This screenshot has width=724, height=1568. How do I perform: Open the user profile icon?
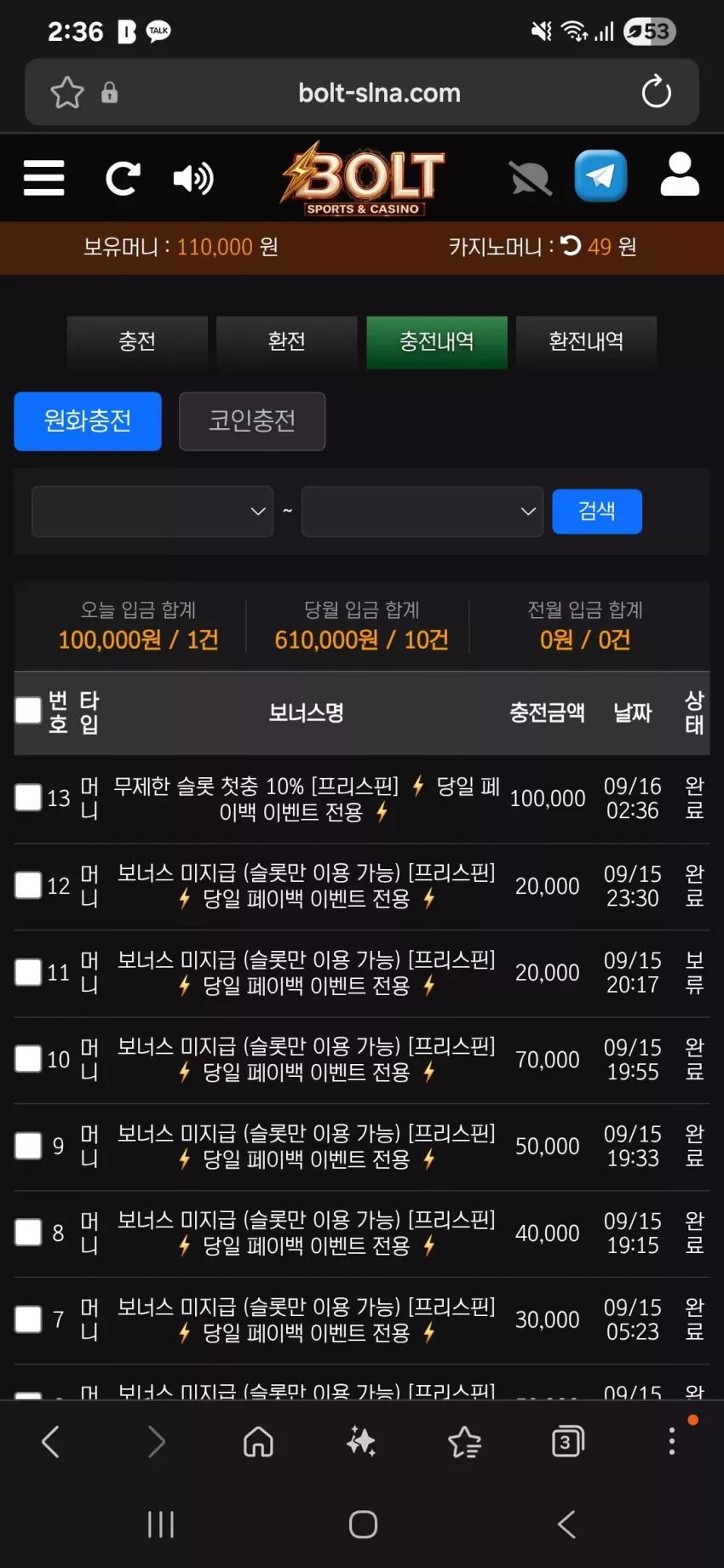pos(680,175)
